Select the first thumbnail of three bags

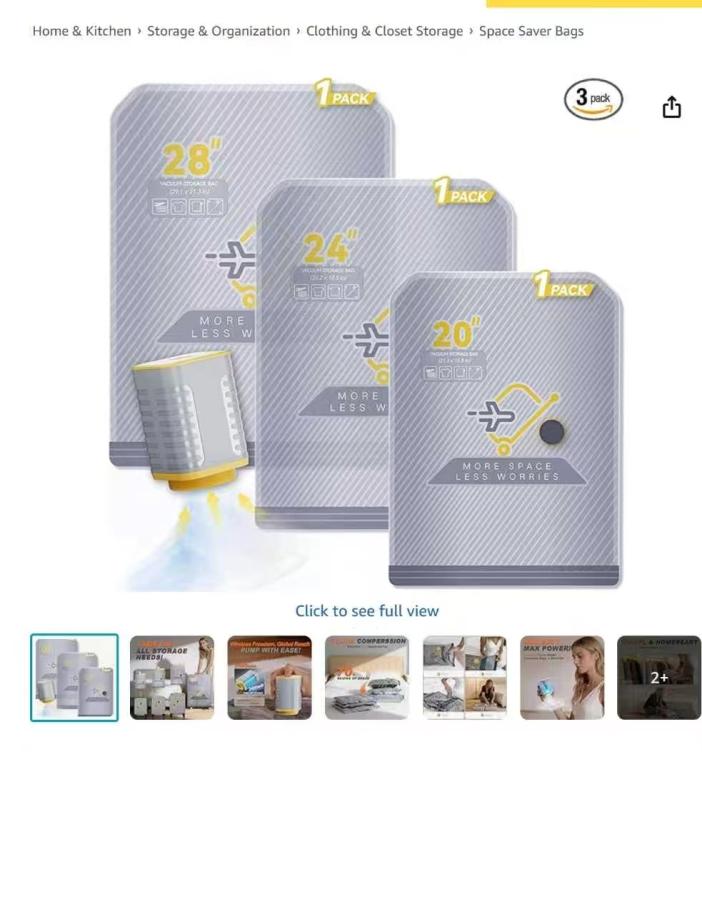tap(74, 677)
